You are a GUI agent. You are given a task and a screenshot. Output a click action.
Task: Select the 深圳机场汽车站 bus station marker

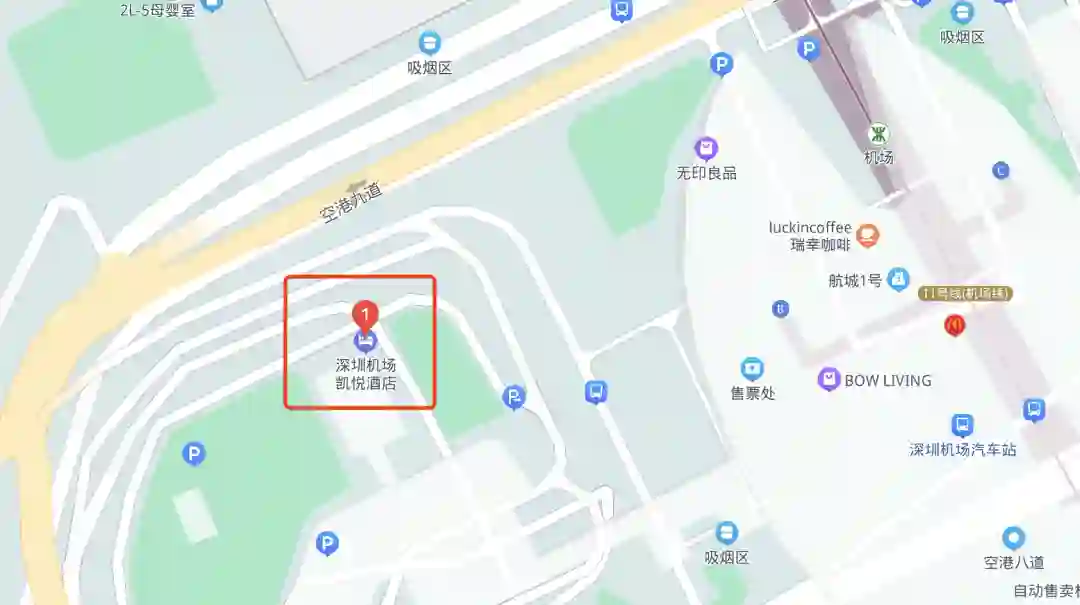[x=962, y=425]
